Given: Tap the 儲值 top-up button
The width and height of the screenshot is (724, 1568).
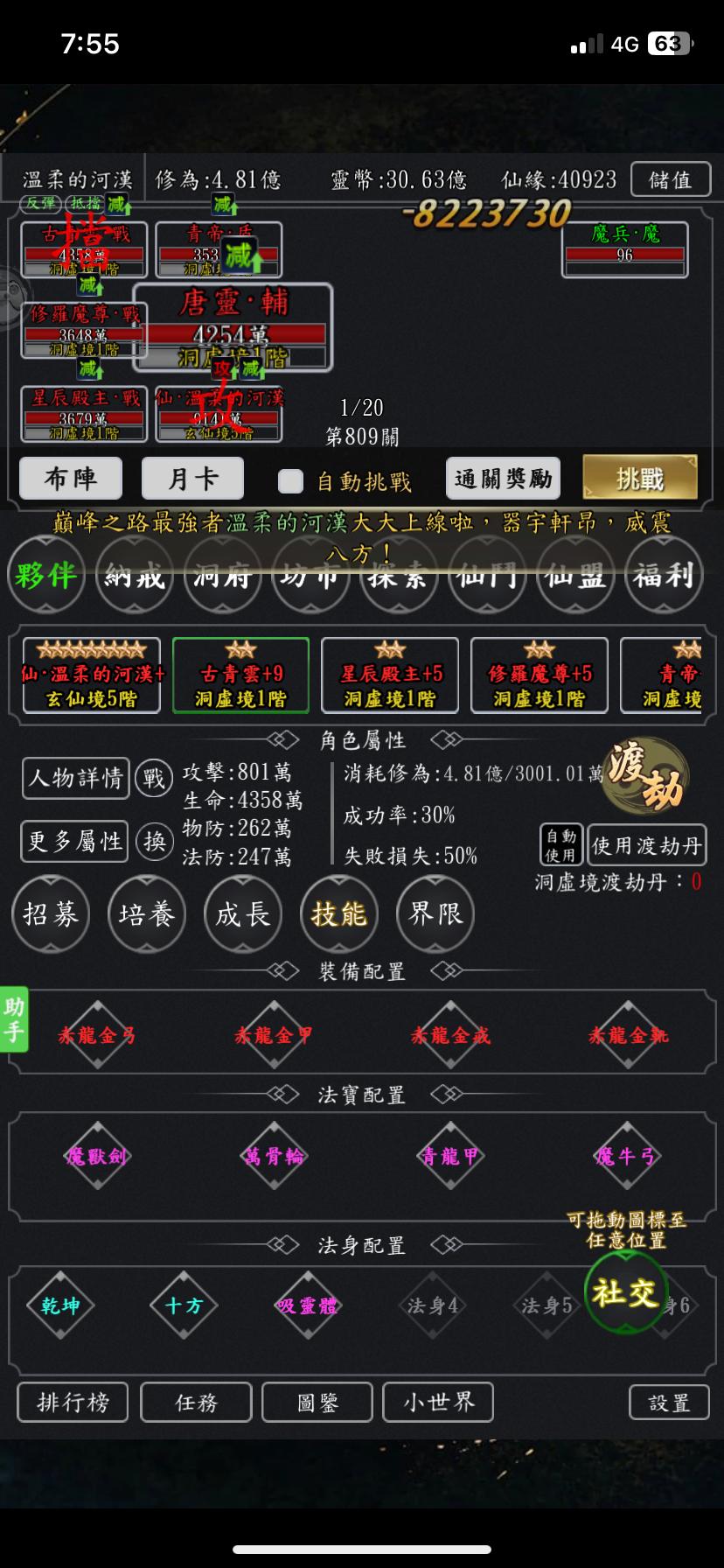Looking at the screenshot, I should (x=670, y=179).
